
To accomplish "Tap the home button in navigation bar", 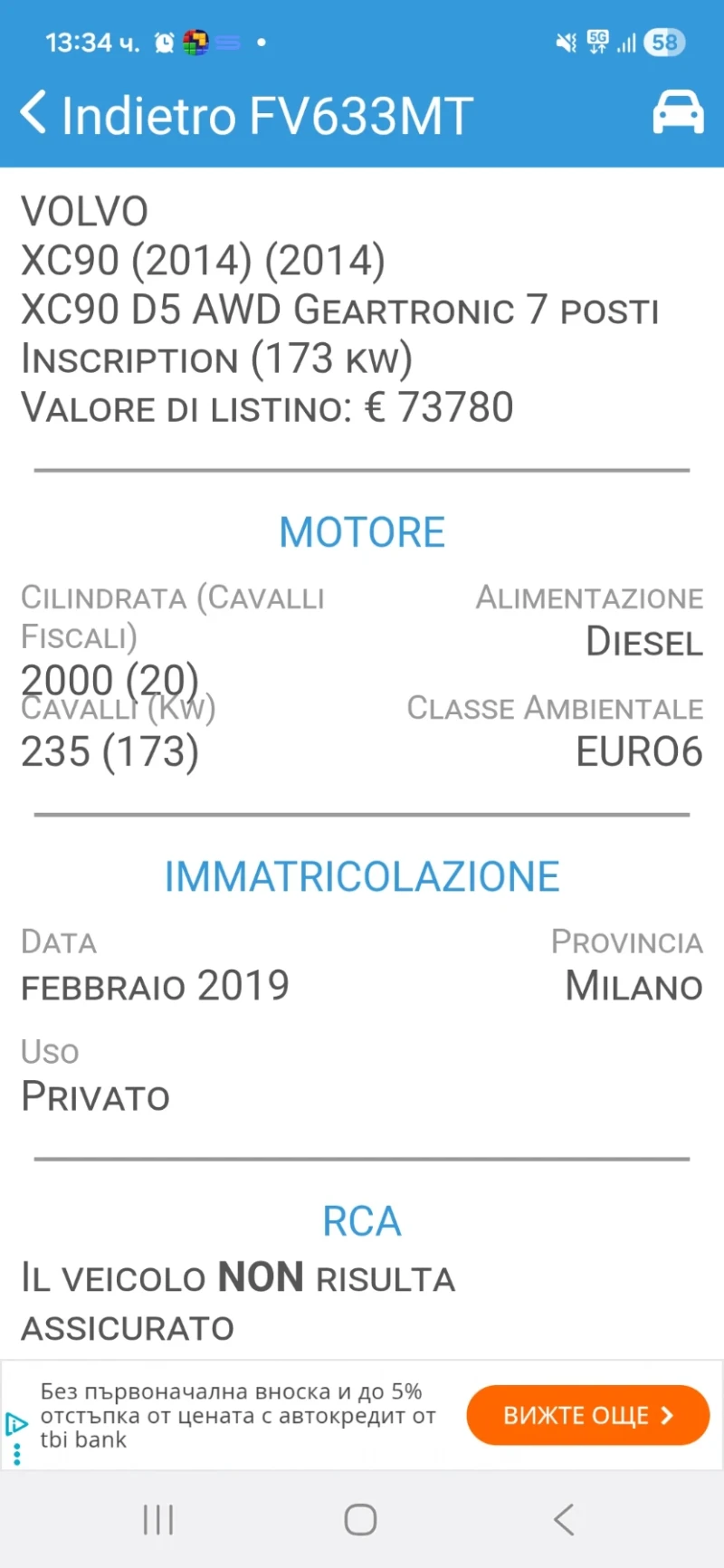I will pyautogui.click(x=361, y=1521).
